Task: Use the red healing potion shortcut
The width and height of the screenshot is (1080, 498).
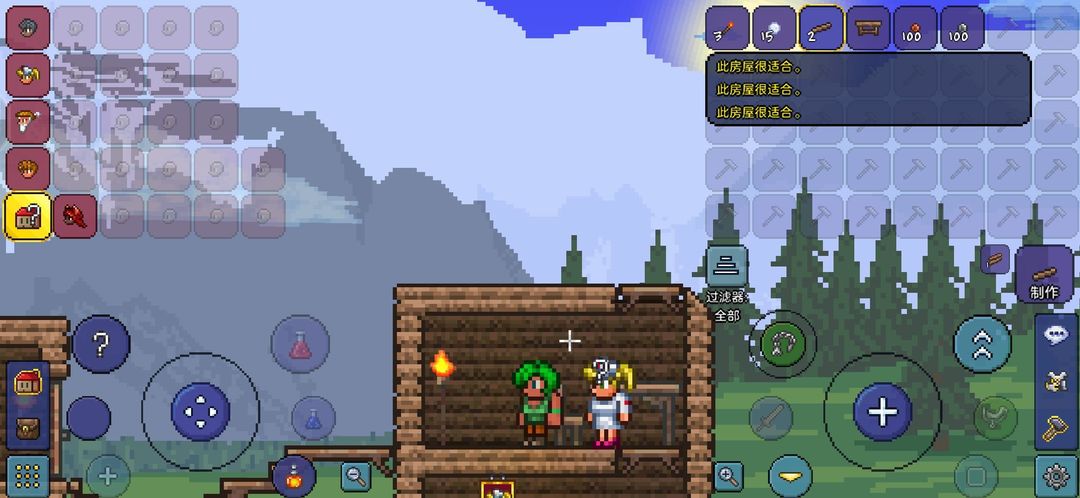Action: coord(300,345)
